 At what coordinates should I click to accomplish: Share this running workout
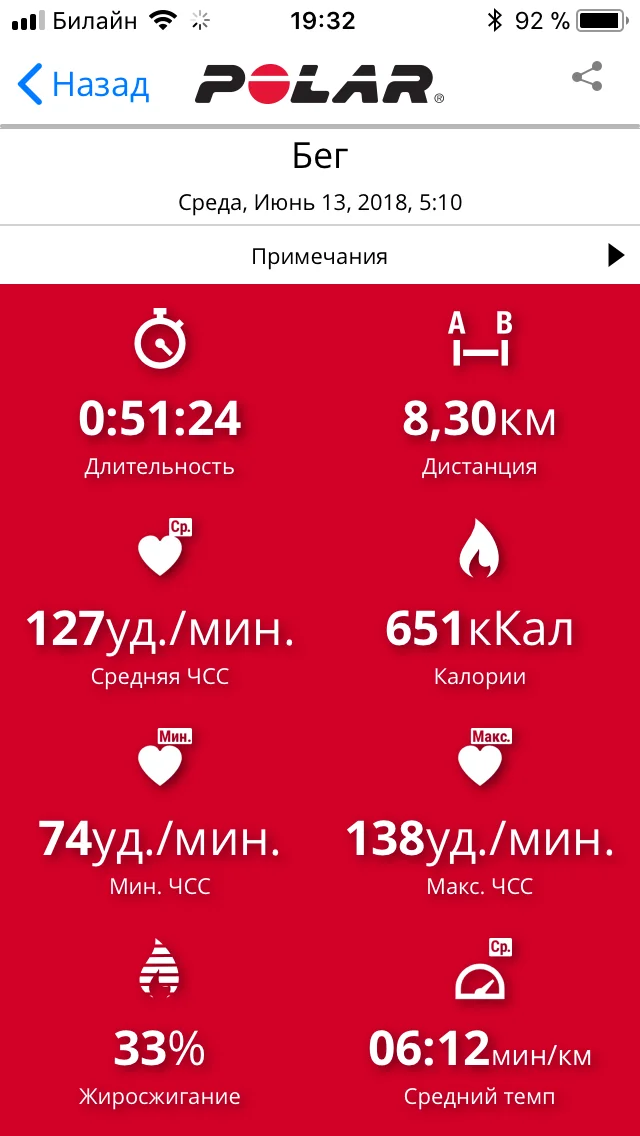(587, 77)
